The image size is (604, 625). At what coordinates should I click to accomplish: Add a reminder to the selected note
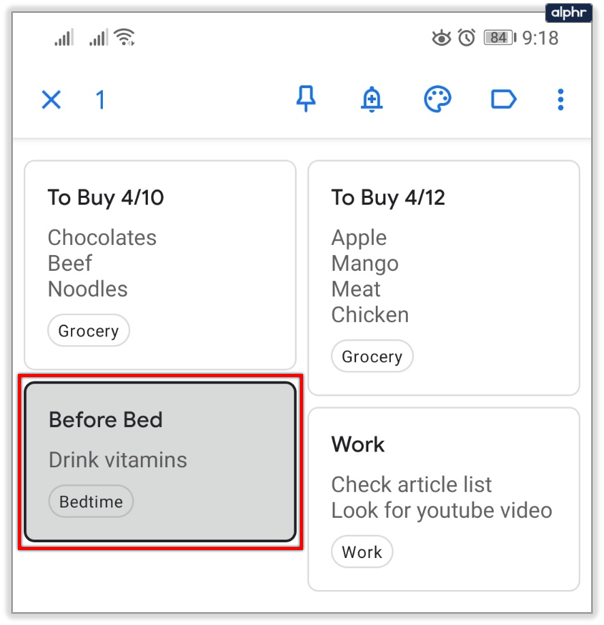point(371,99)
